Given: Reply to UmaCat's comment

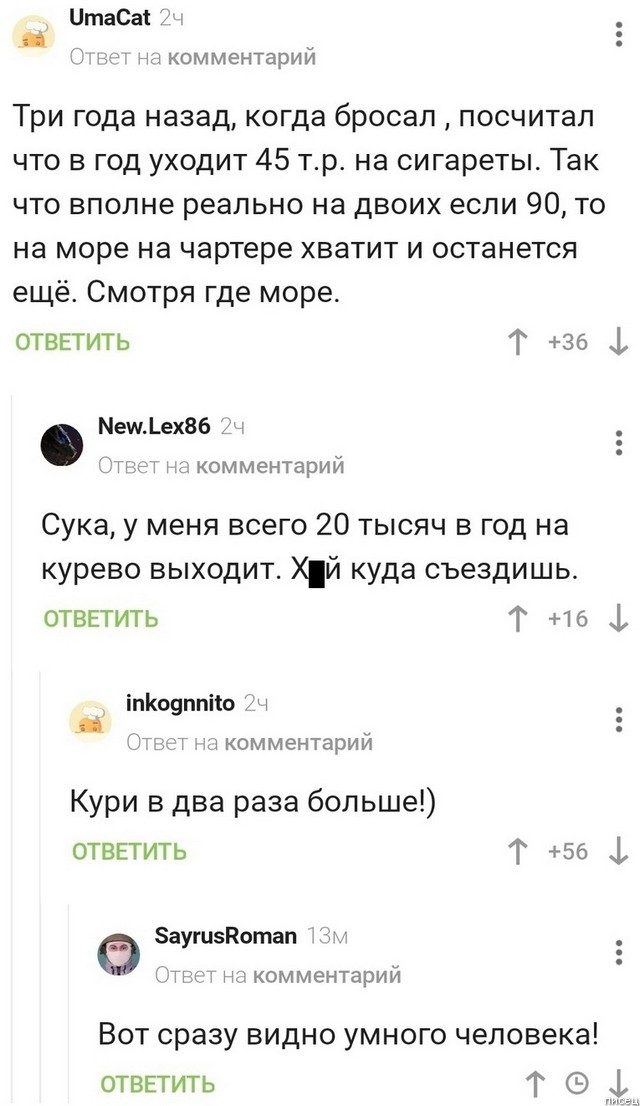Looking at the screenshot, I should click(72, 342).
